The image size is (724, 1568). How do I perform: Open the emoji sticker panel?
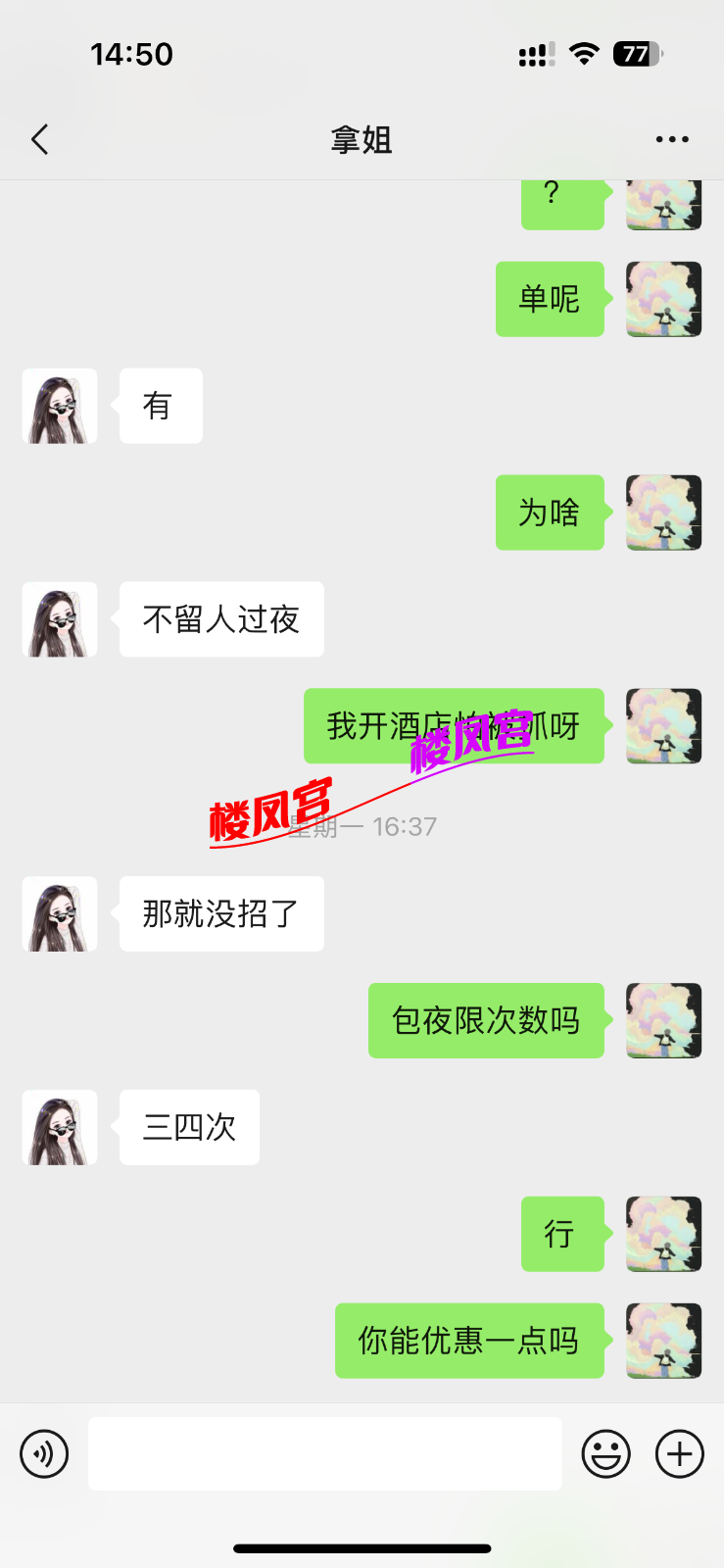pyautogui.click(x=605, y=1453)
